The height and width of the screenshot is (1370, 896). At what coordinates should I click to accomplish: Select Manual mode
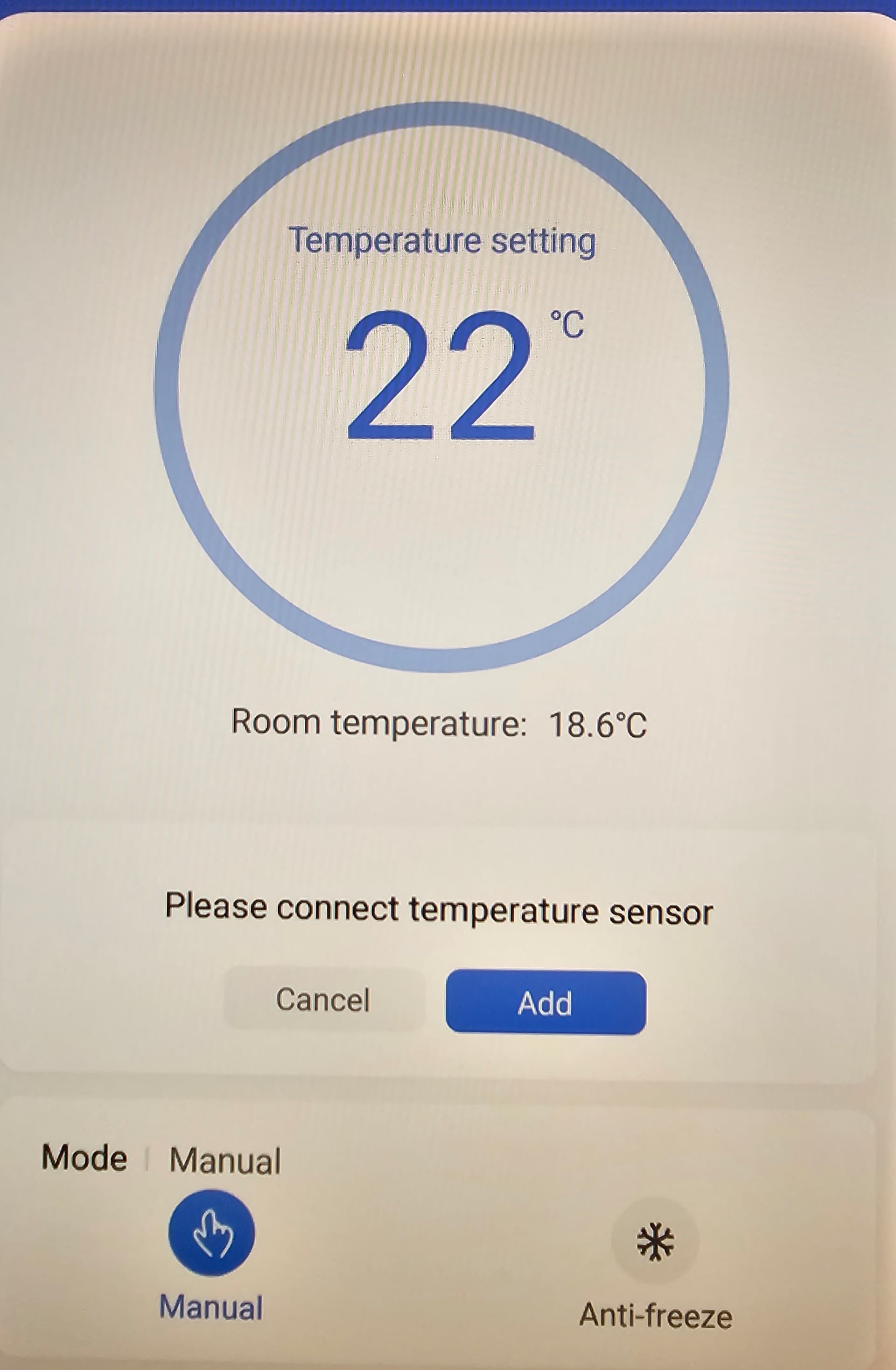pyautogui.click(x=211, y=1233)
